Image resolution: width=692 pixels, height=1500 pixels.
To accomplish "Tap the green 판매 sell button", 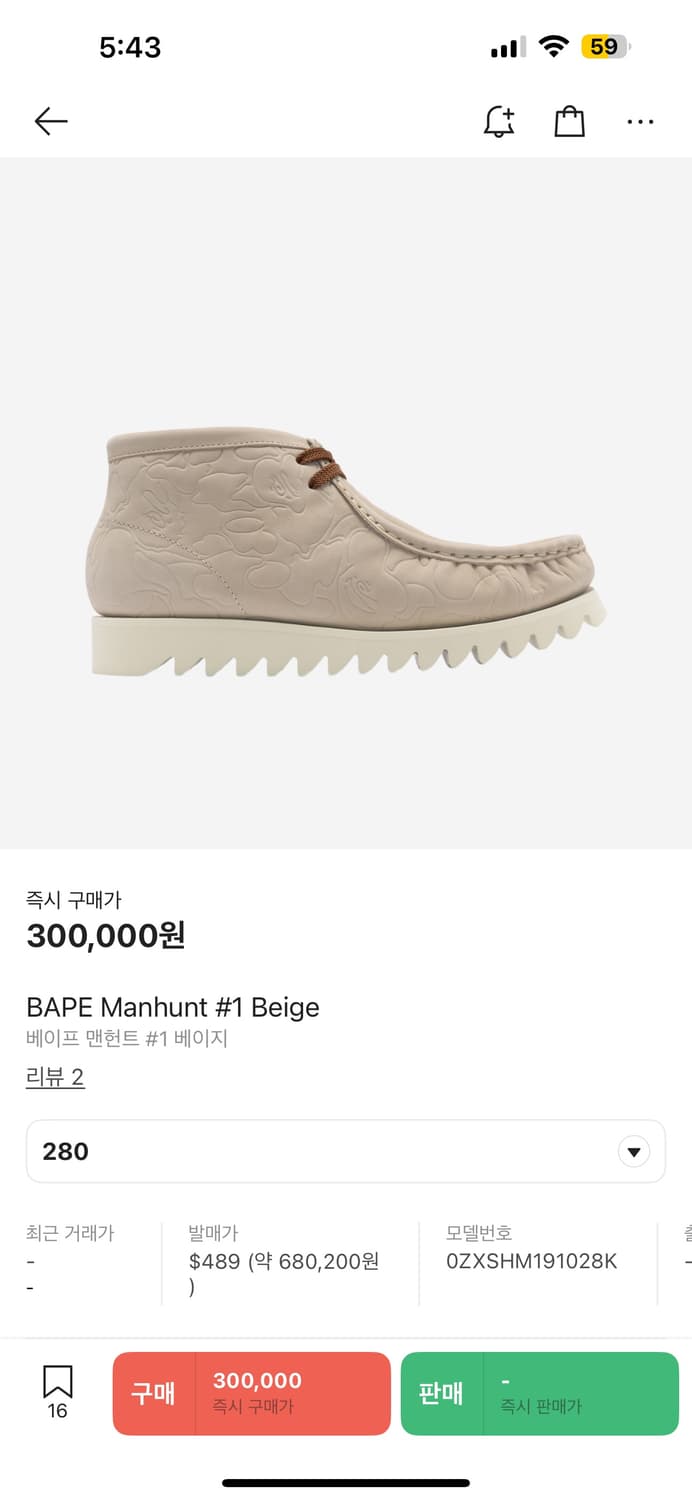I will pos(540,1393).
